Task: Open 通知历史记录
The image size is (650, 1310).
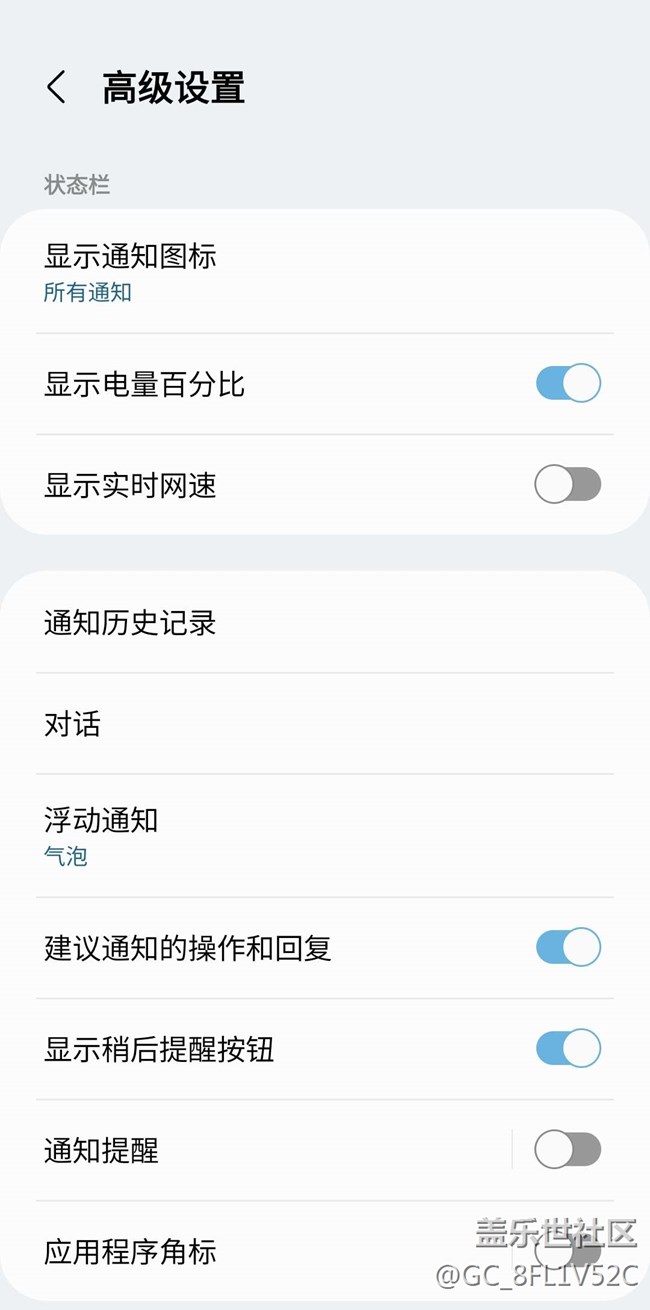Action: click(x=130, y=623)
